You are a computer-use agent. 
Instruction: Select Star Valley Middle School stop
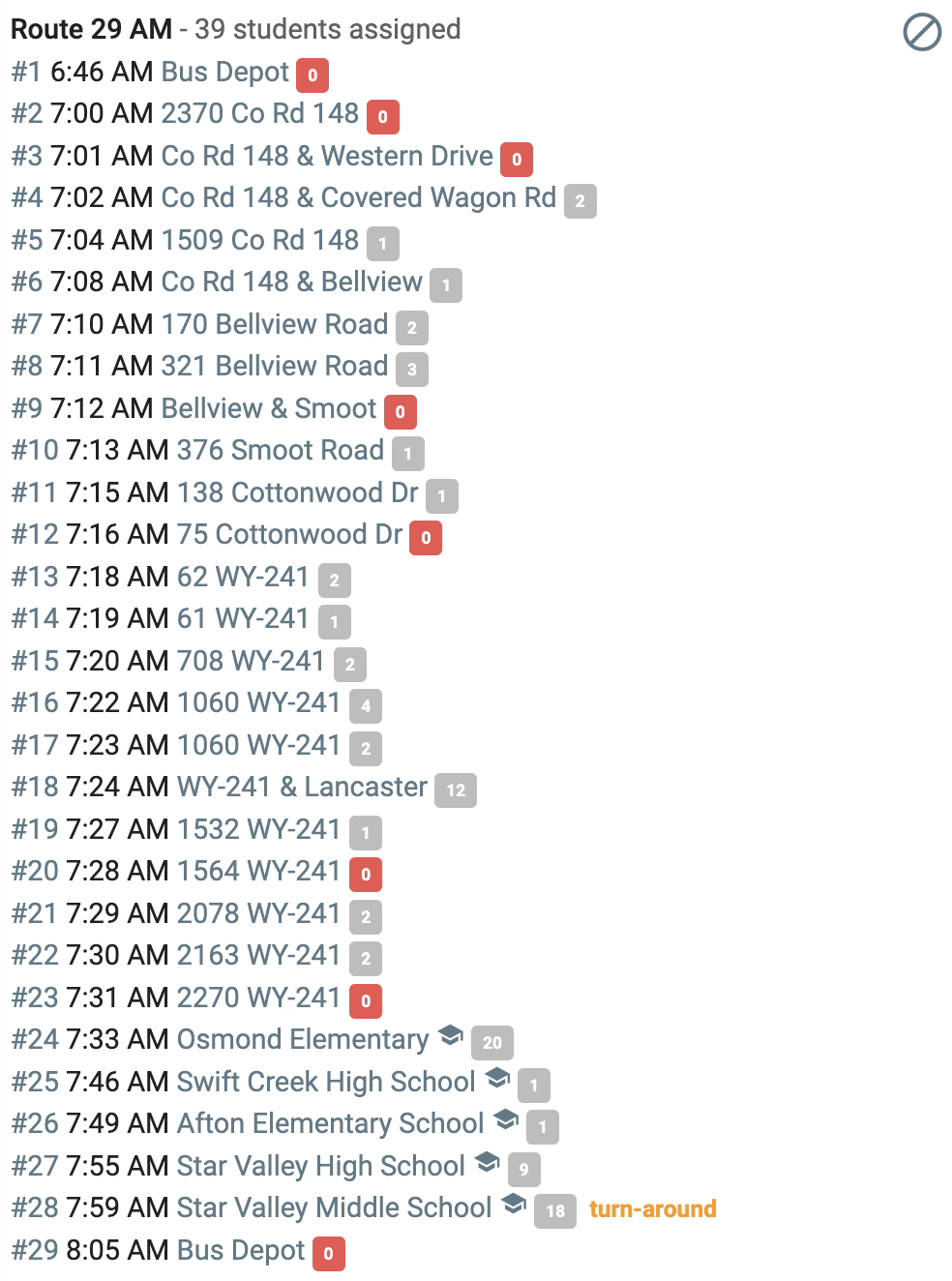pos(335,1208)
